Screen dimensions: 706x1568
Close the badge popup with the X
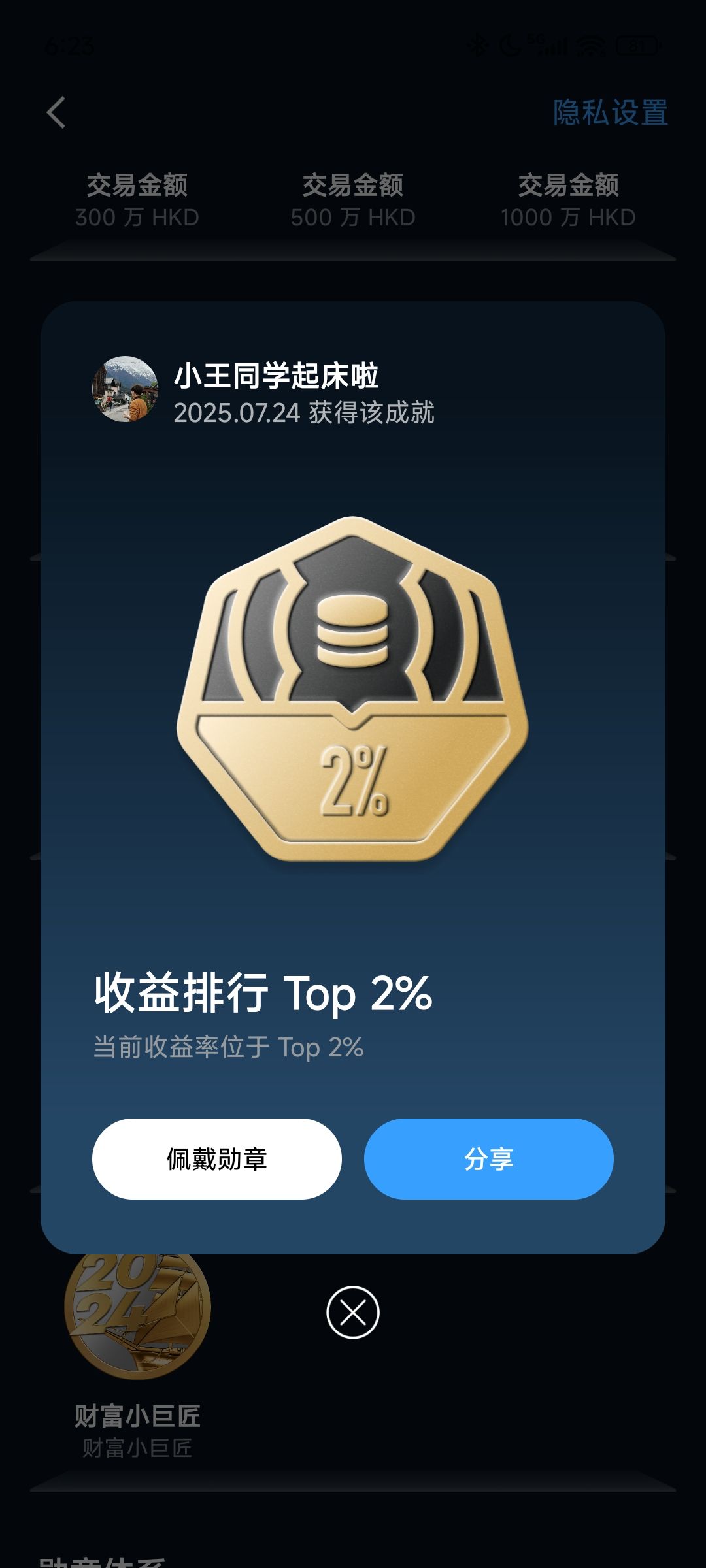point(353,1312)
